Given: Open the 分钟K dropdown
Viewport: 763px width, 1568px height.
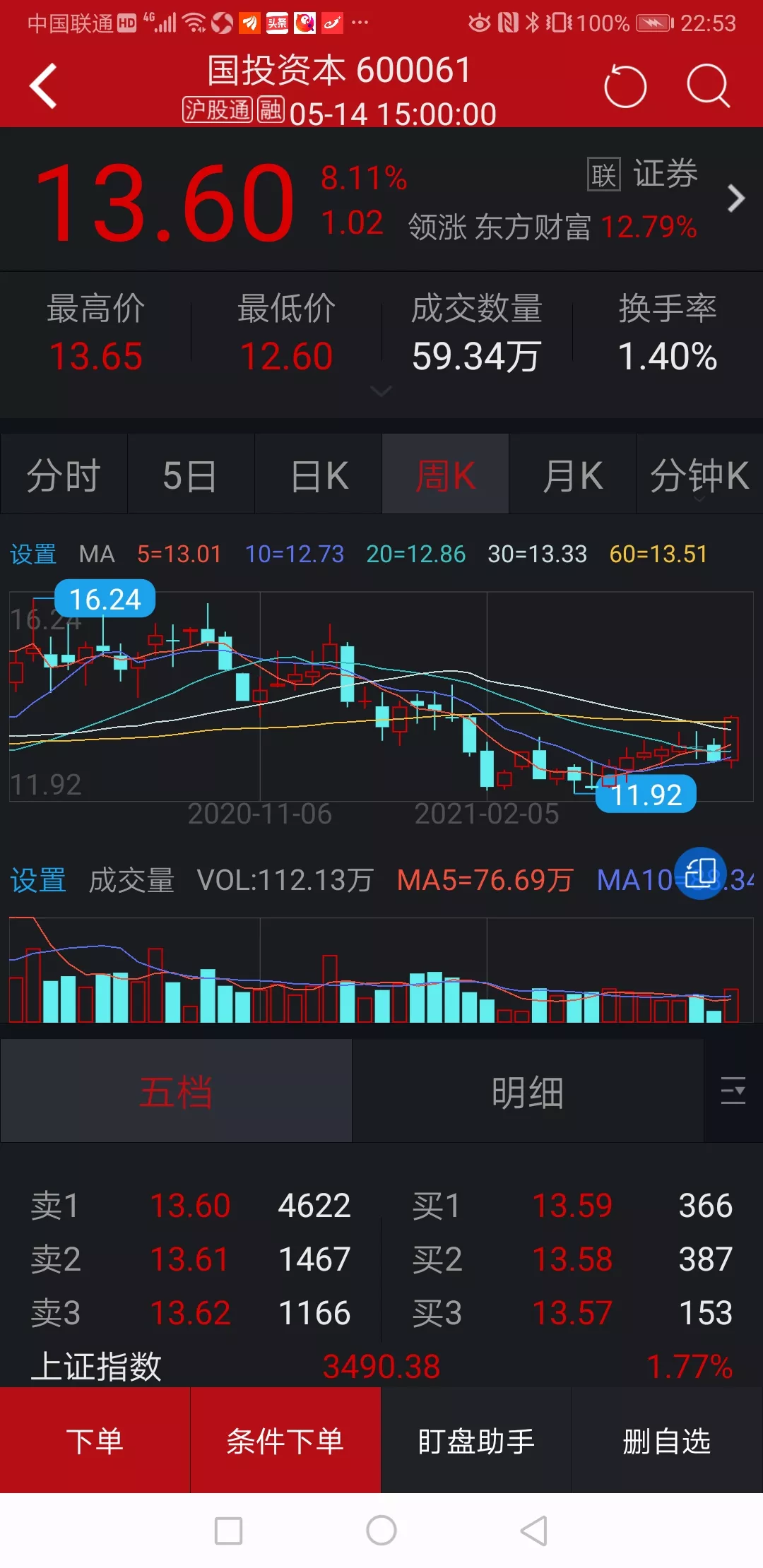Looking at the screenshot, I should [699, 476].
